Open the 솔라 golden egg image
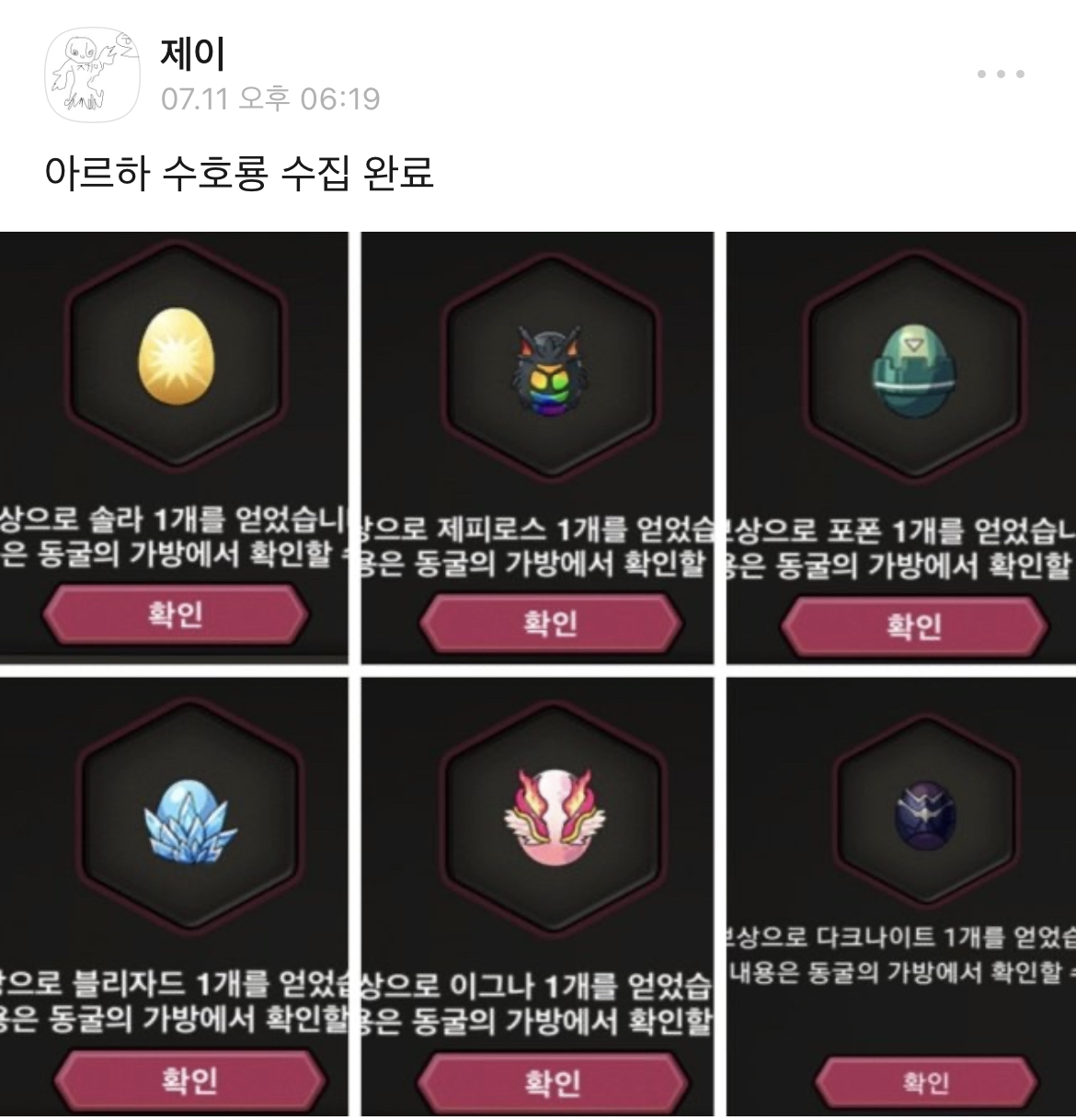 point(174,447)
